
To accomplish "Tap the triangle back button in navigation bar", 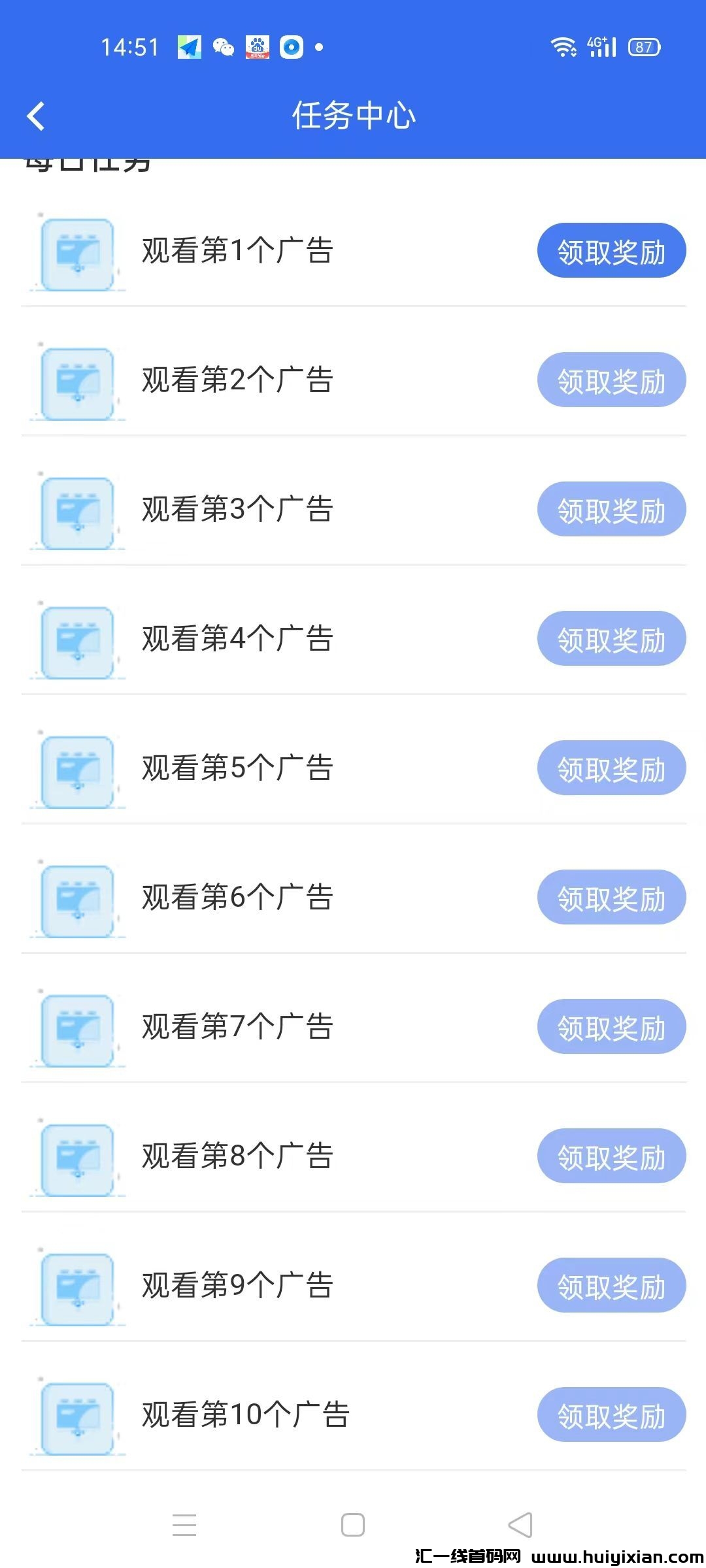I will [x=520, y=1524].
